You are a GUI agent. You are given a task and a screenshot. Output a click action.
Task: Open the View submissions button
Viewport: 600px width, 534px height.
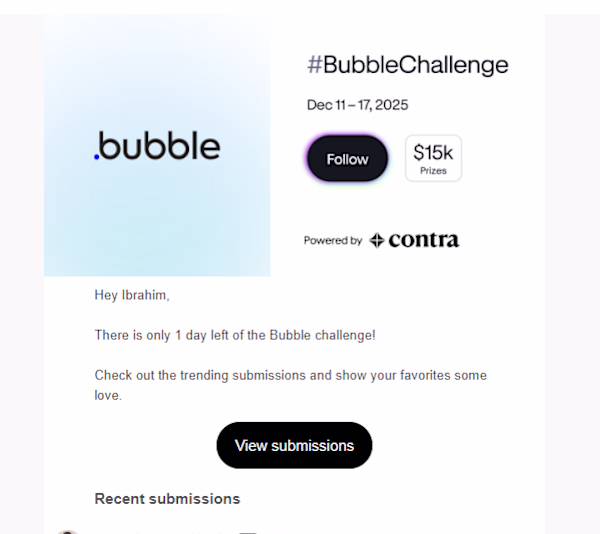pos(294,445)
